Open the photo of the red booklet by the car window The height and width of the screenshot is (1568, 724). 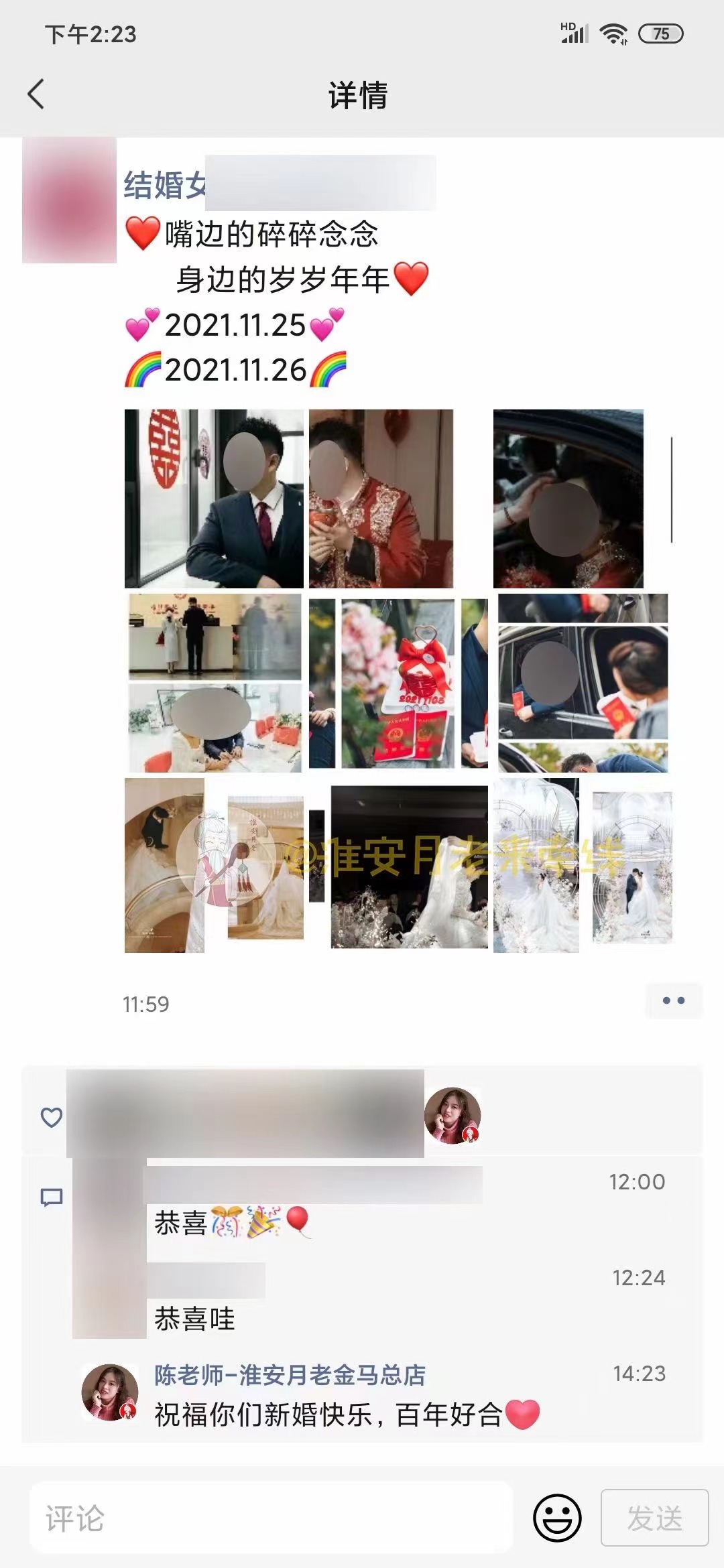583,682
